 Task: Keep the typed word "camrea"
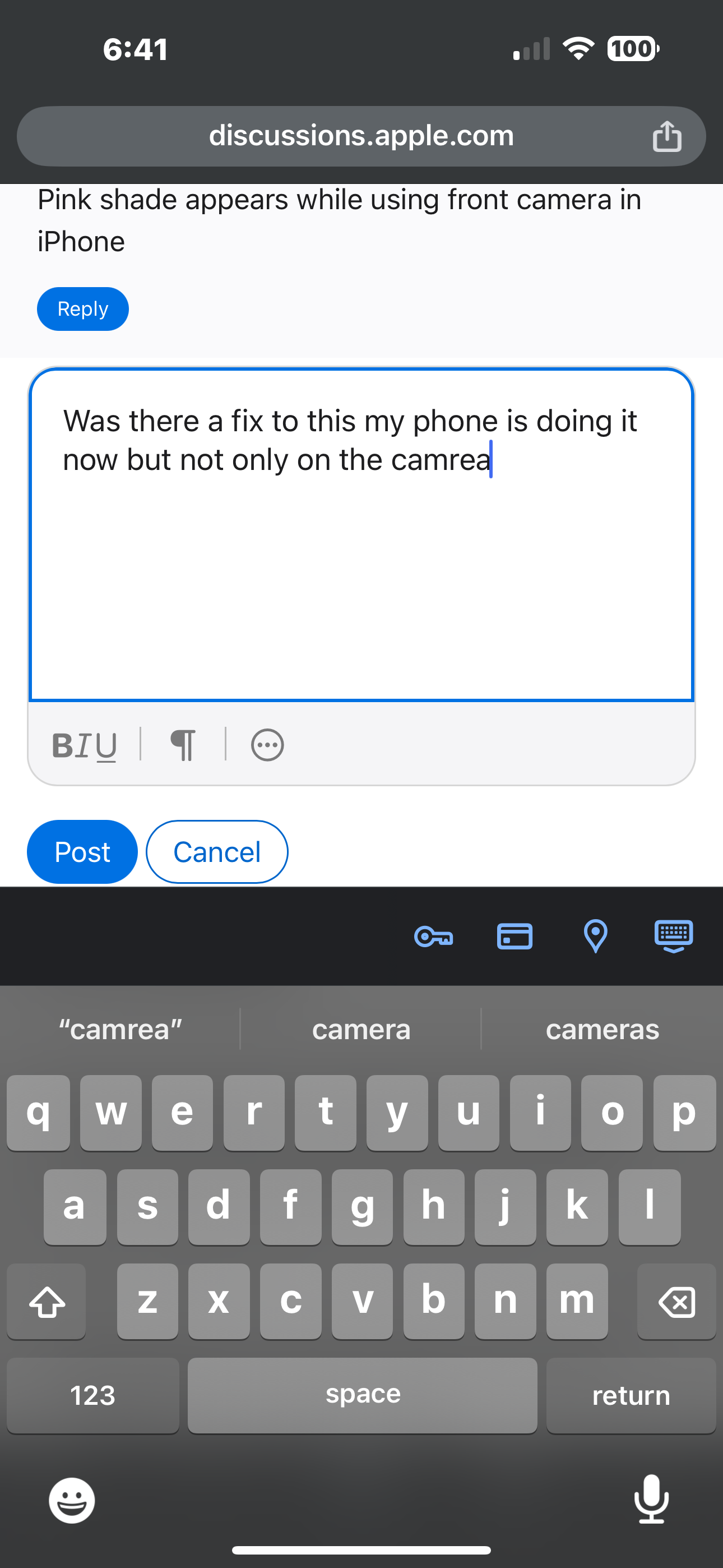pyautogui.click(x=121, y=1029)
